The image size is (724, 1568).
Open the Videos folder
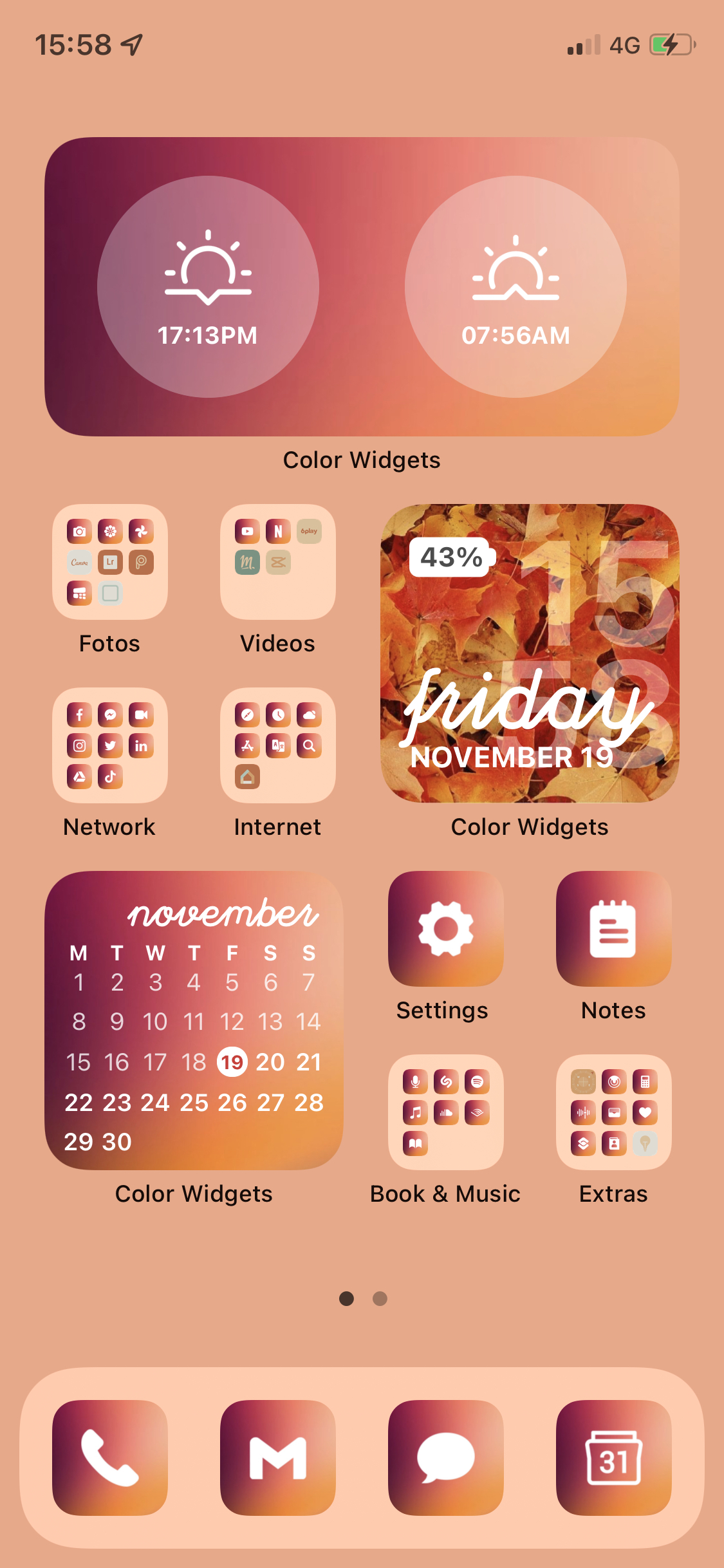click(278, 562)
